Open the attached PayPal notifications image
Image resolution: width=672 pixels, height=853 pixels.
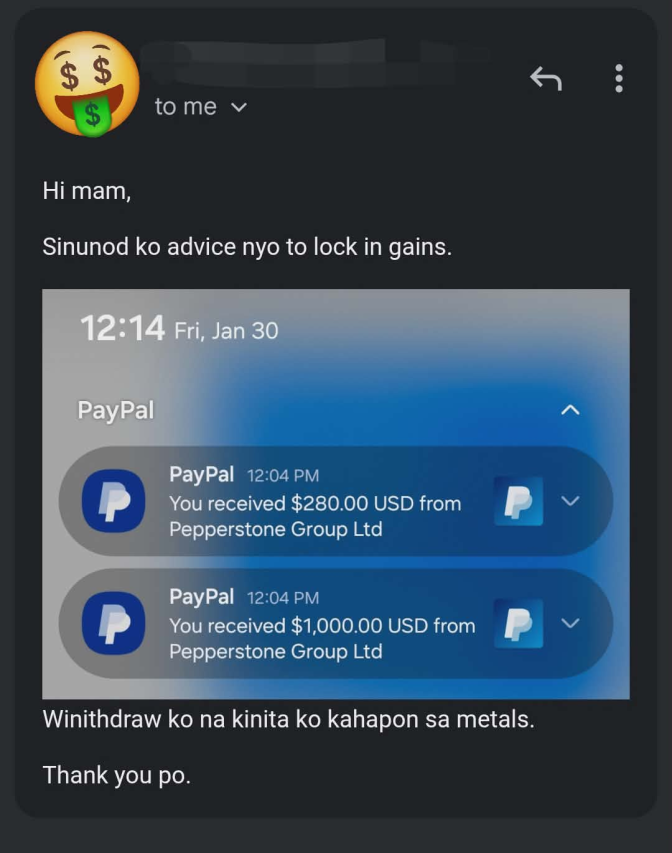(x=336, y=493)
